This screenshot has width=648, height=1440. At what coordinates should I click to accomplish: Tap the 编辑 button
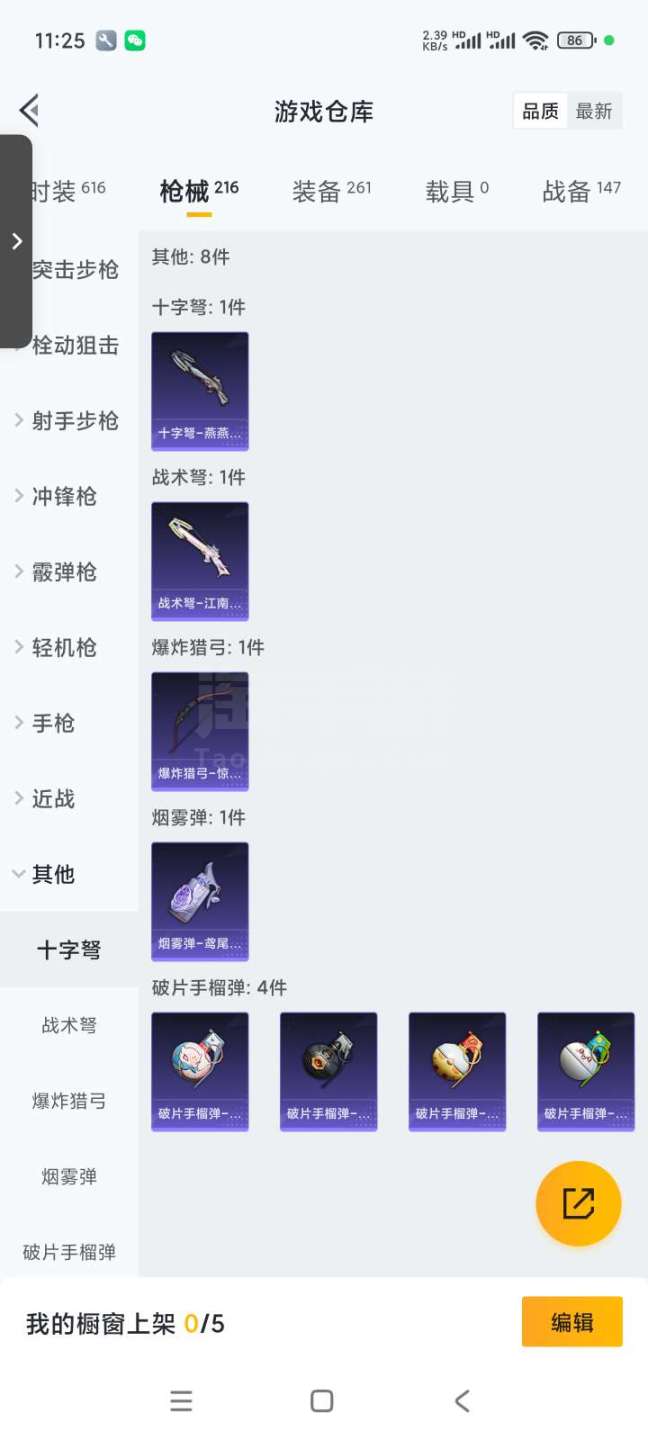[572, 1322]
